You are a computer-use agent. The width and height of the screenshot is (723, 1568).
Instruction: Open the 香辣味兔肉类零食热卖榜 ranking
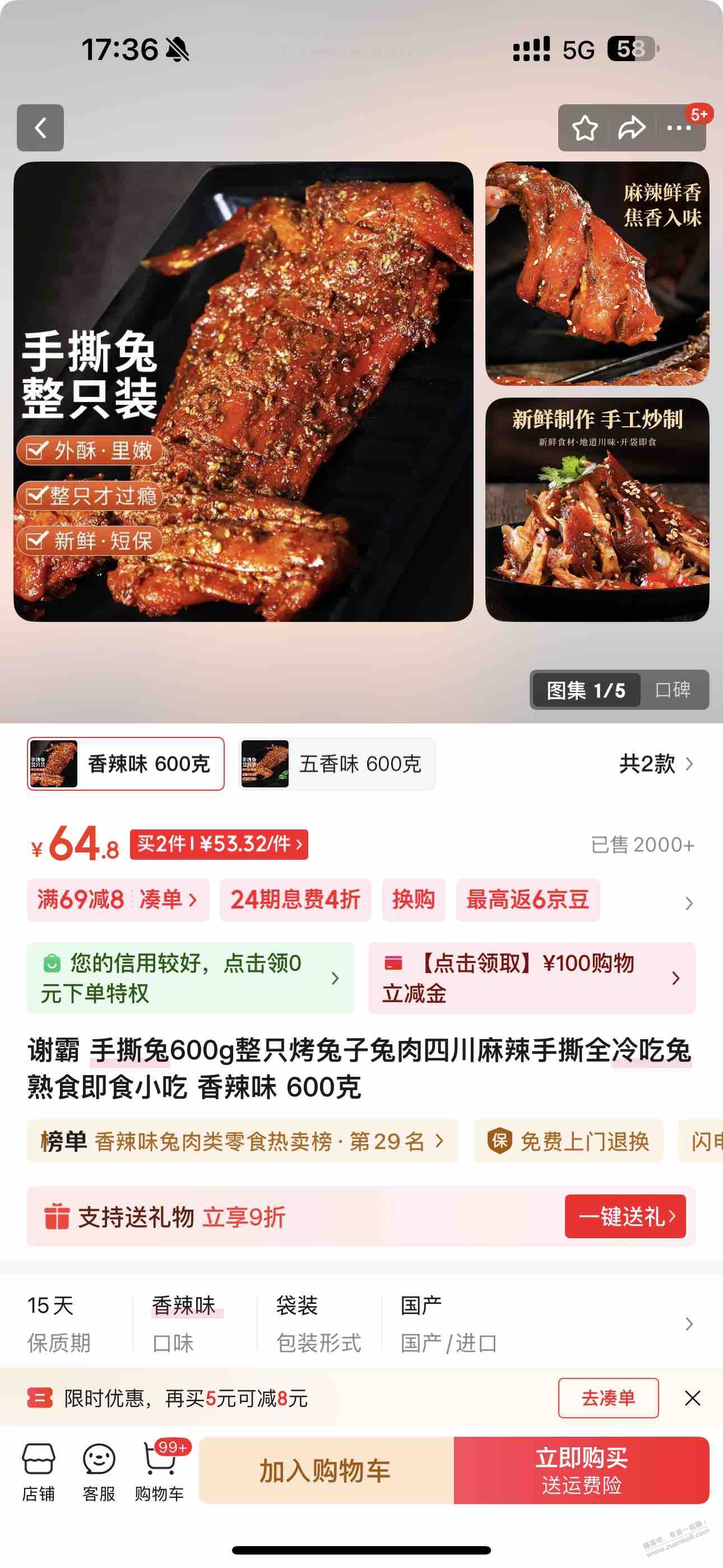coord(242,1141)
